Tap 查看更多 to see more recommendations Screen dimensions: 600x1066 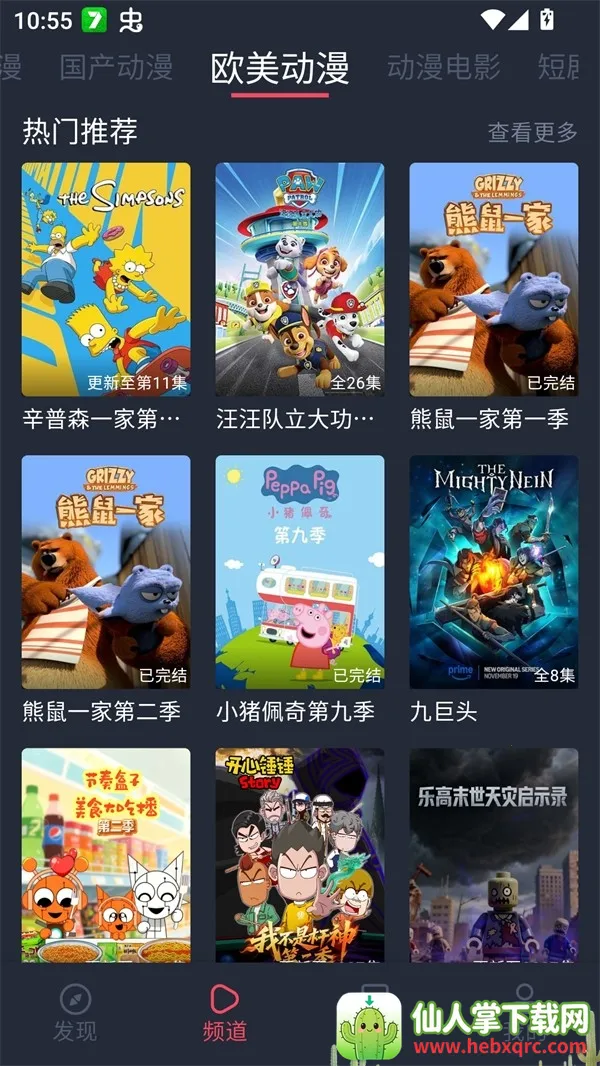point(532,132)
